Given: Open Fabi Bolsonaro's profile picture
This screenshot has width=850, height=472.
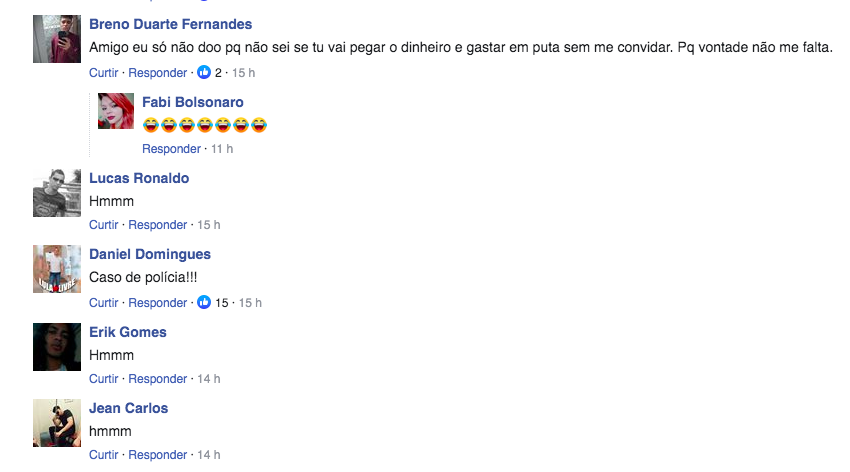Looking at the screenshot, I should coord(116,110).
